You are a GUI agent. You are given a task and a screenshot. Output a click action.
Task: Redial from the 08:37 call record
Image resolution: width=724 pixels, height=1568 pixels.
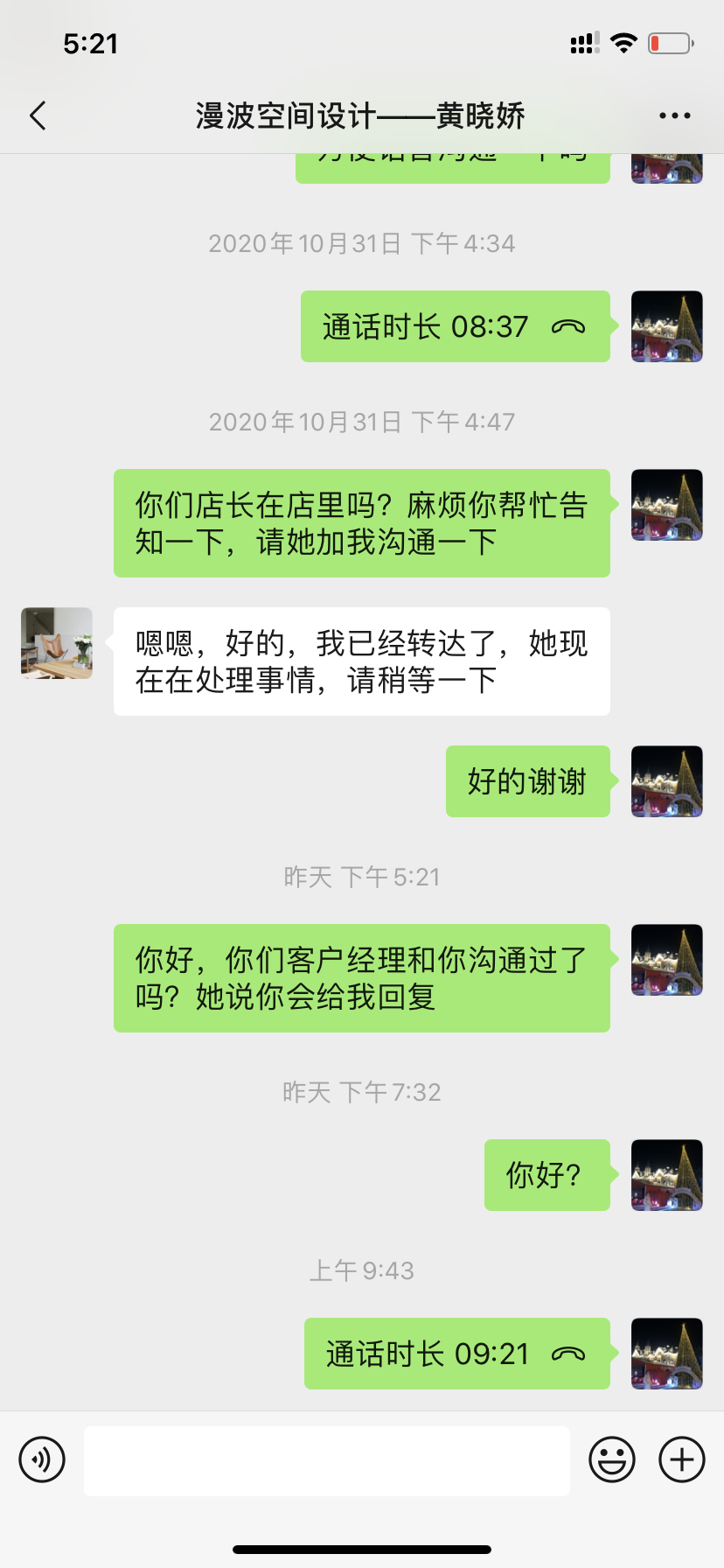(455, 326)
